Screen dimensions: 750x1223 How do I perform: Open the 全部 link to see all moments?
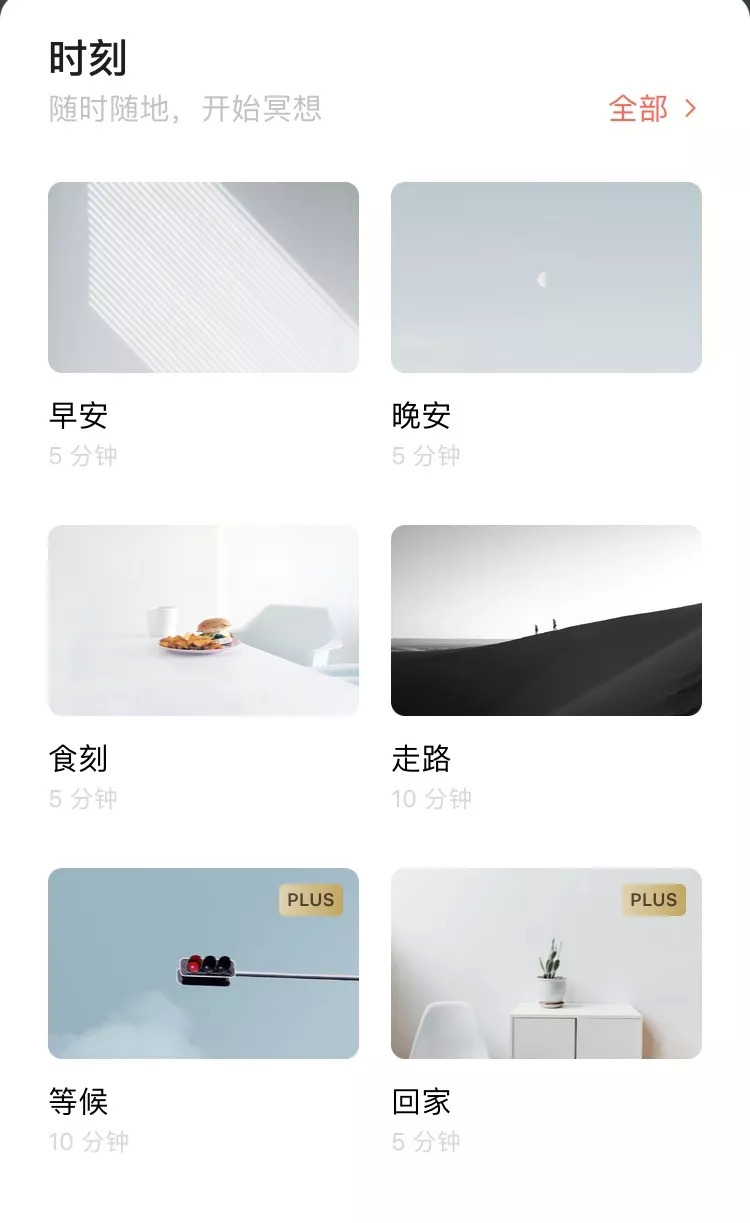[652, 108]
